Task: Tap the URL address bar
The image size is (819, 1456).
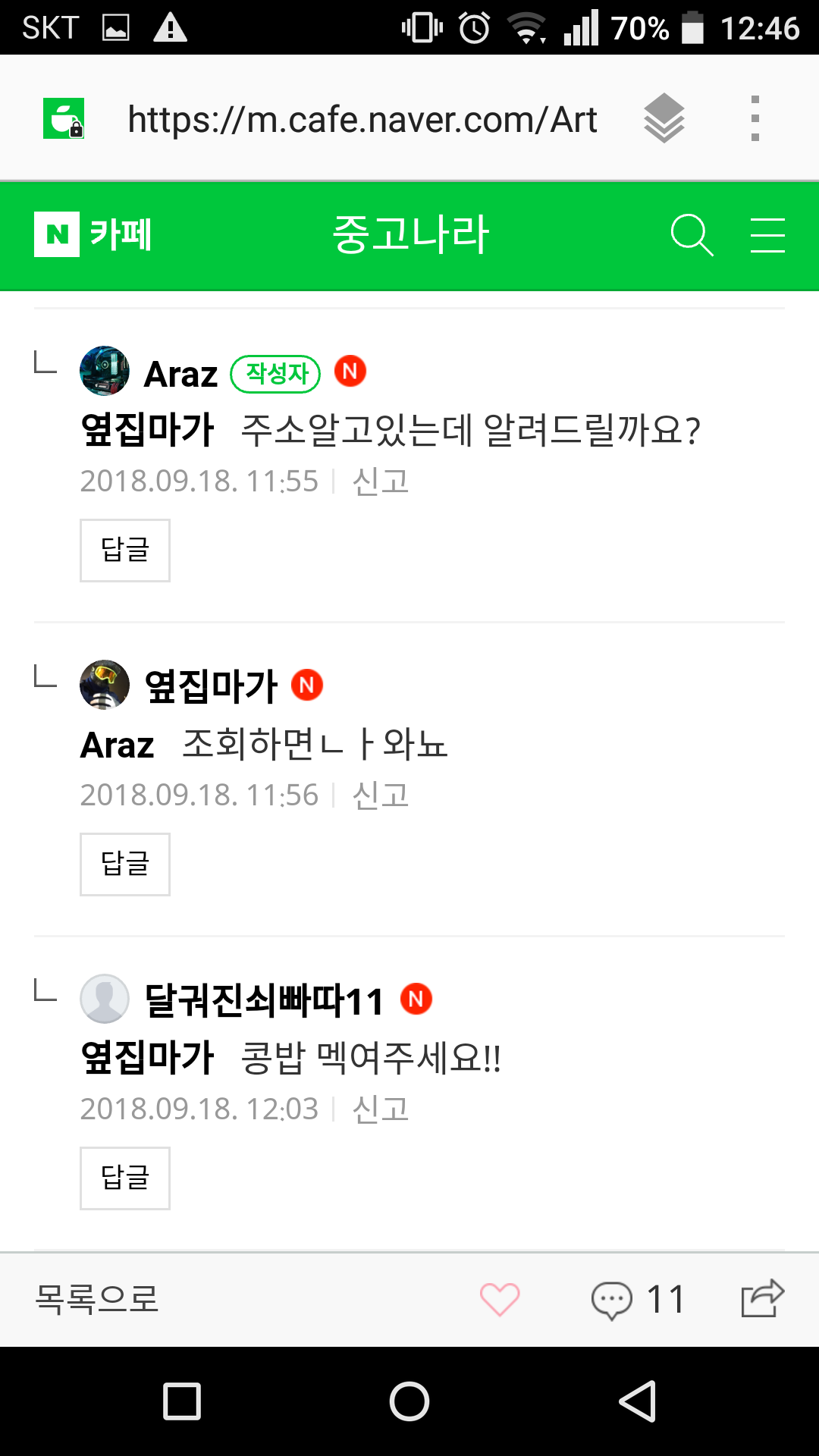Action: pos(362,120)
